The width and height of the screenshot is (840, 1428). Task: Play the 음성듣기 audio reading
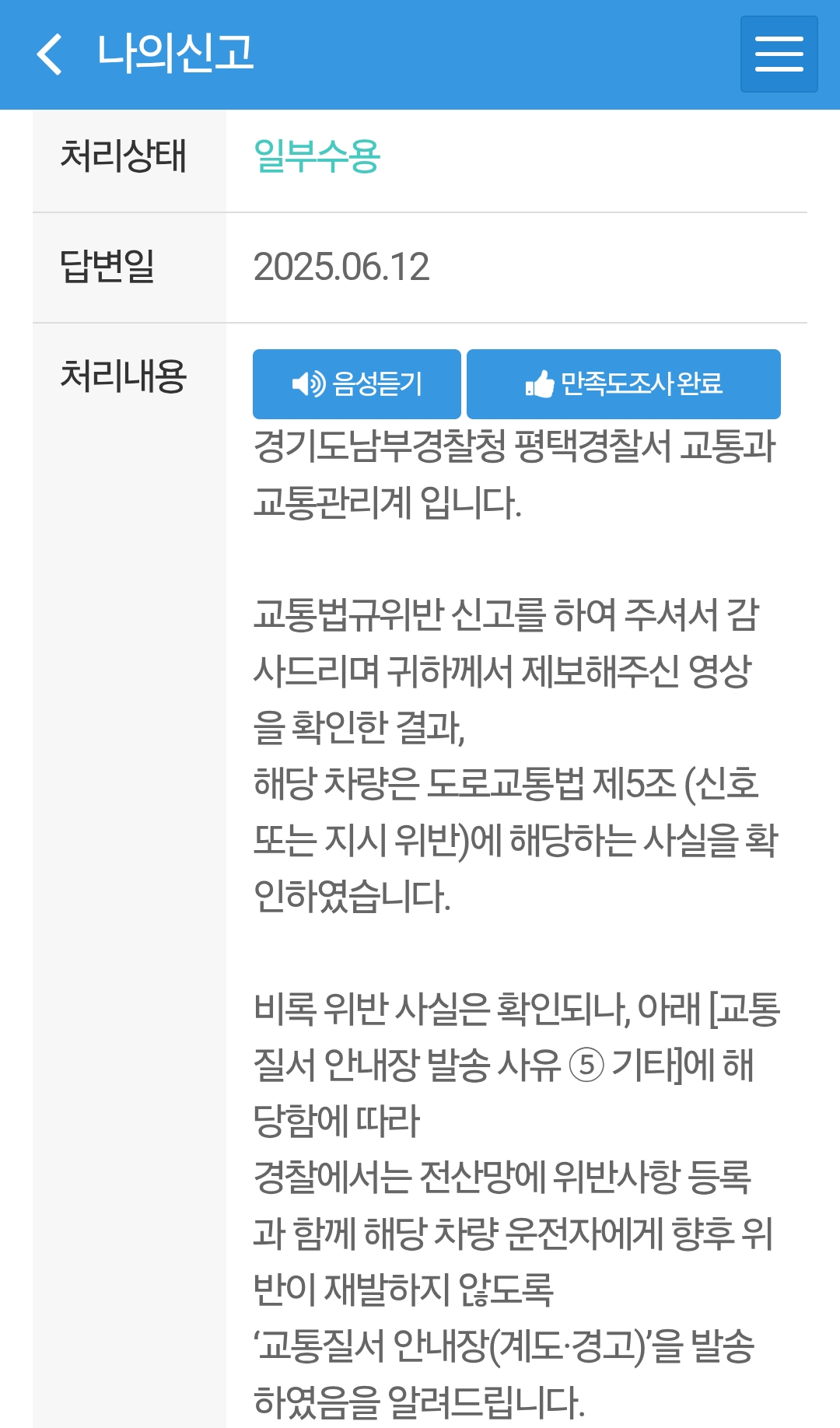tap(357, 384)
